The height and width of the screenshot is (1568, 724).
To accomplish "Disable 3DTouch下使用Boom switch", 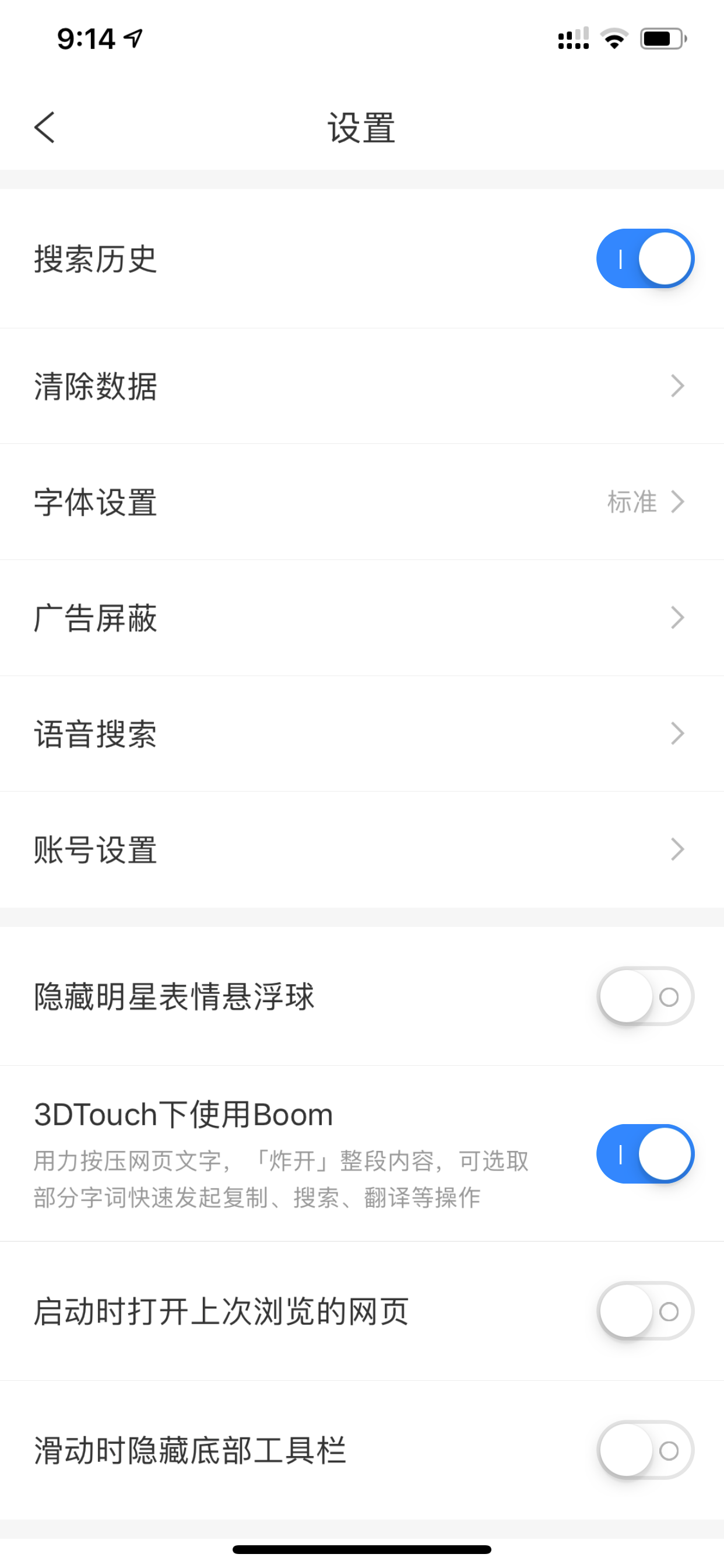I will click(645, 1153).
